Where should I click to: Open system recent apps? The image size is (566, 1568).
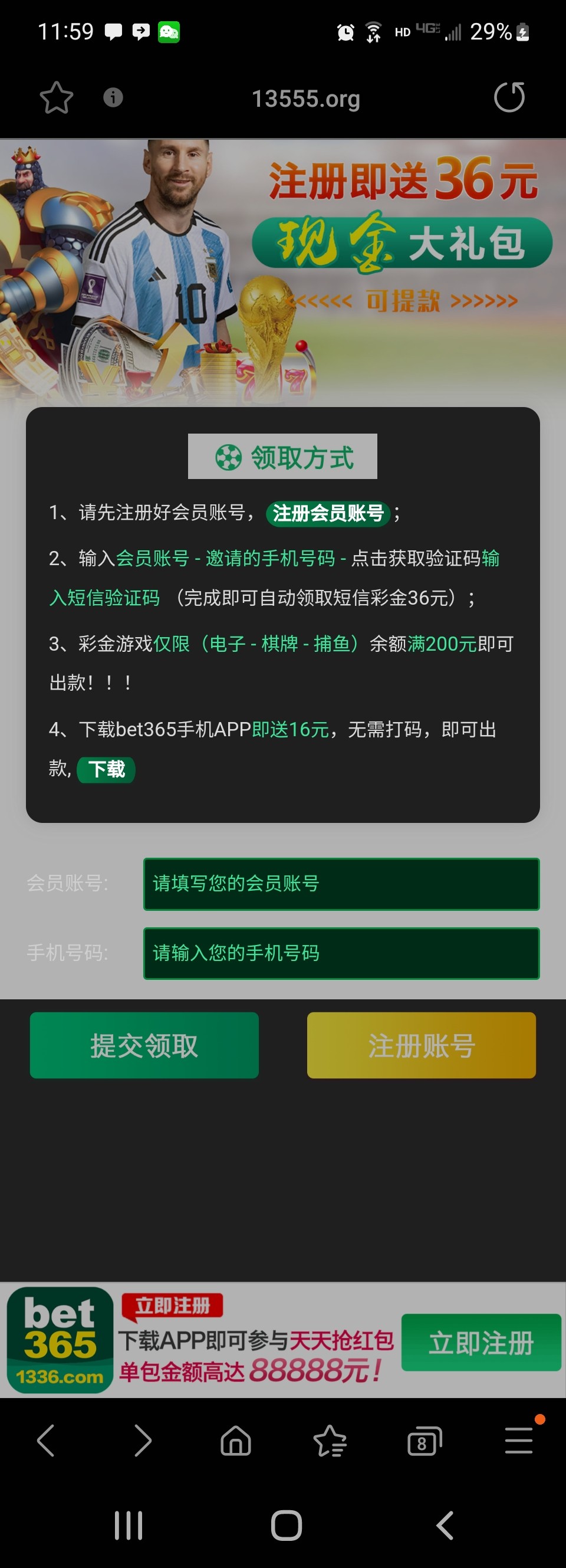[x=129, y=1526]
